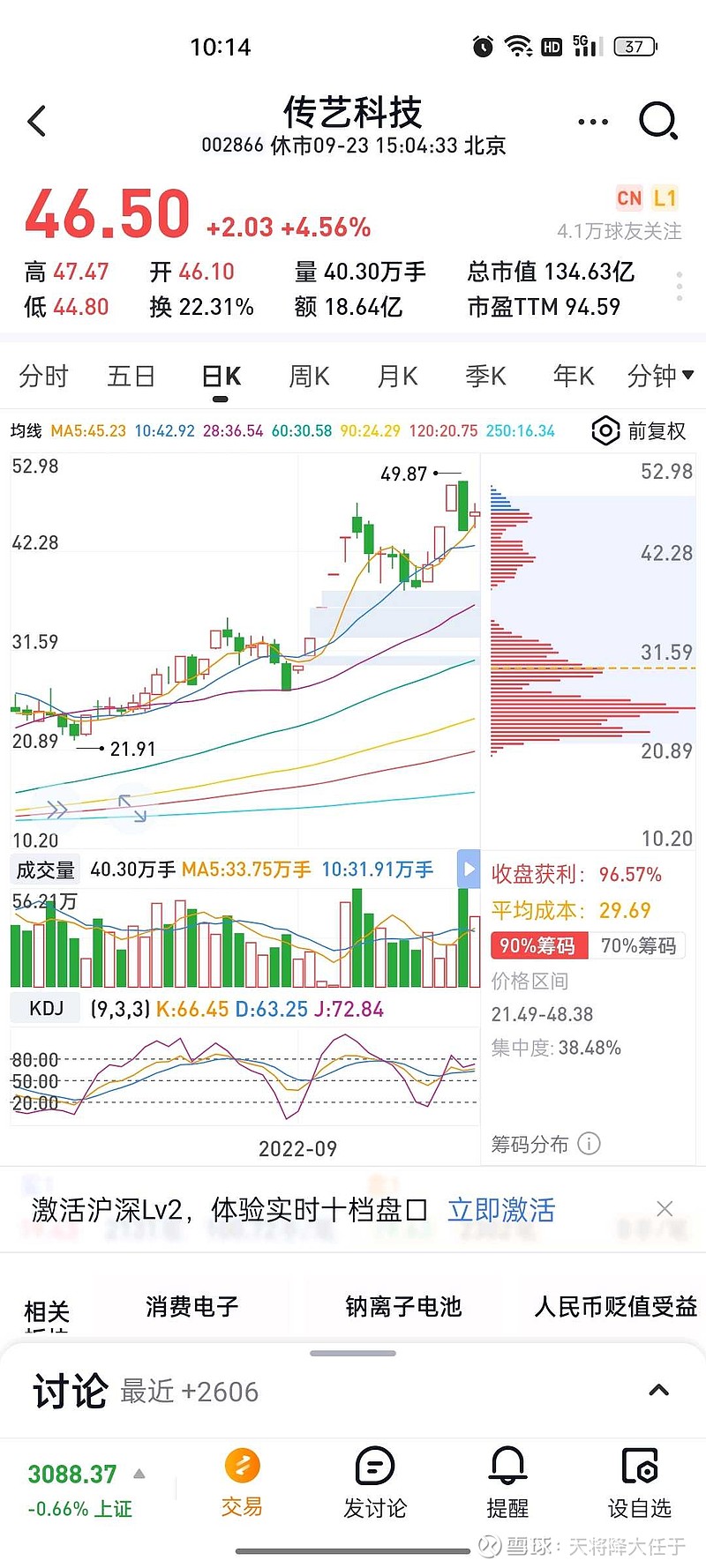This screenshot has width=706, height=1568.
Task: Select the 月K chart tab
Action: tap(397, 377)
